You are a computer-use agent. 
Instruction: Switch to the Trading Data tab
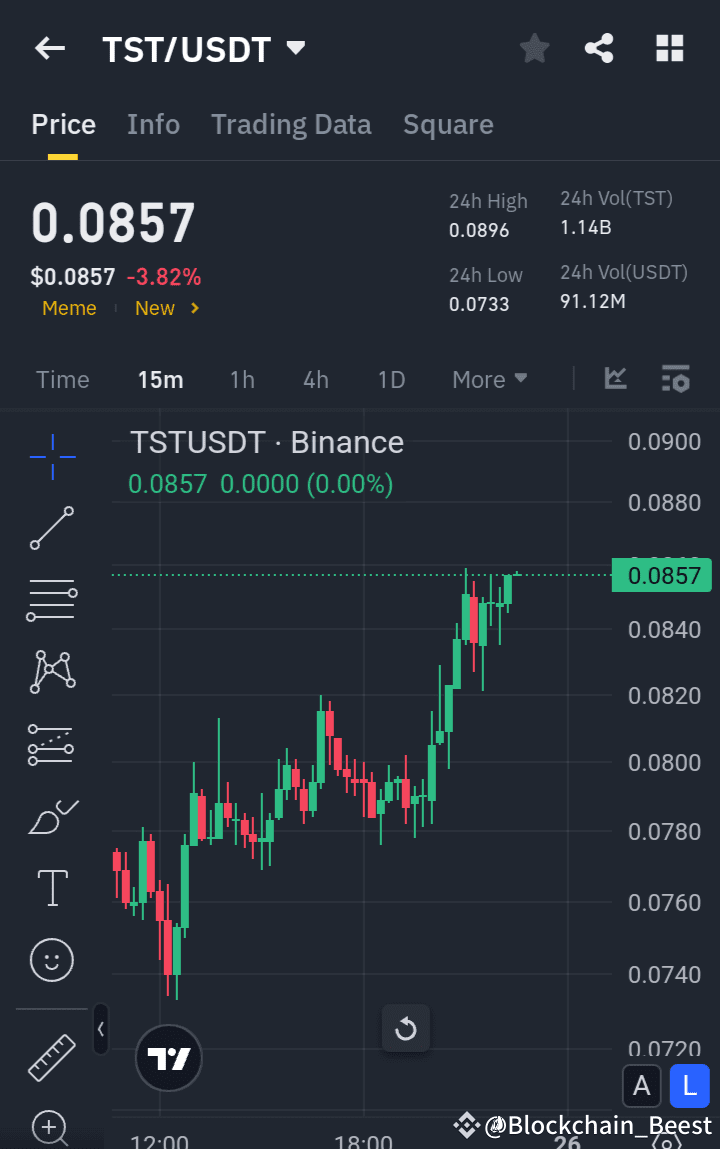tap(291, 123)
